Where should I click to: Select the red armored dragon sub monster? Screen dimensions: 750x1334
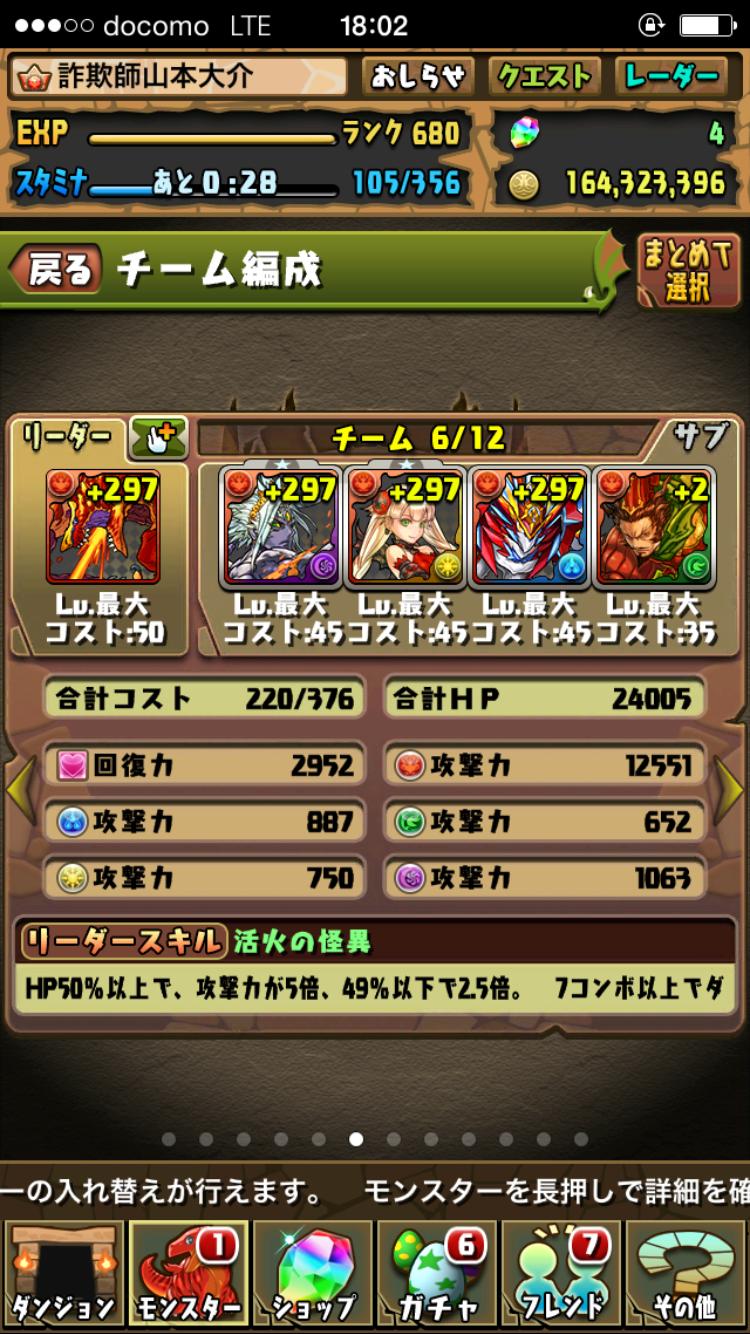[x=529, y=527]
